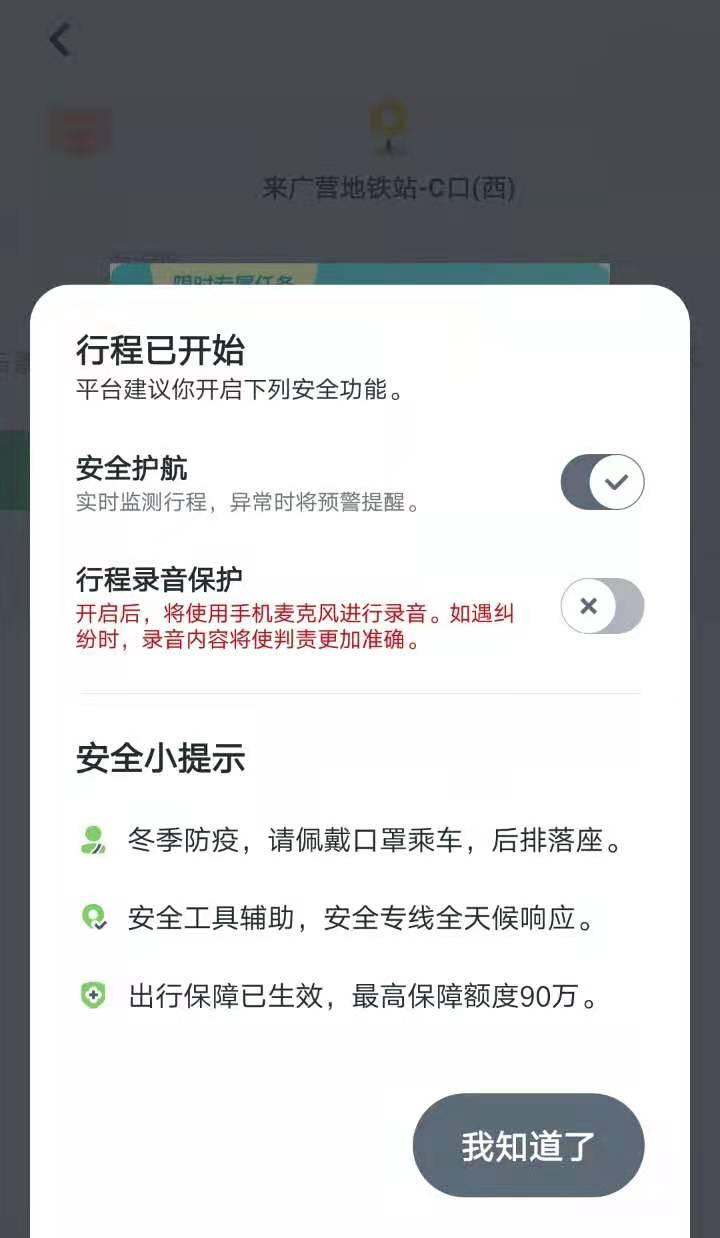Tap the checkmark inside the 安全护航 switch
The height and width of the screenshot is (1238, 720).
(x=615, y=481)
